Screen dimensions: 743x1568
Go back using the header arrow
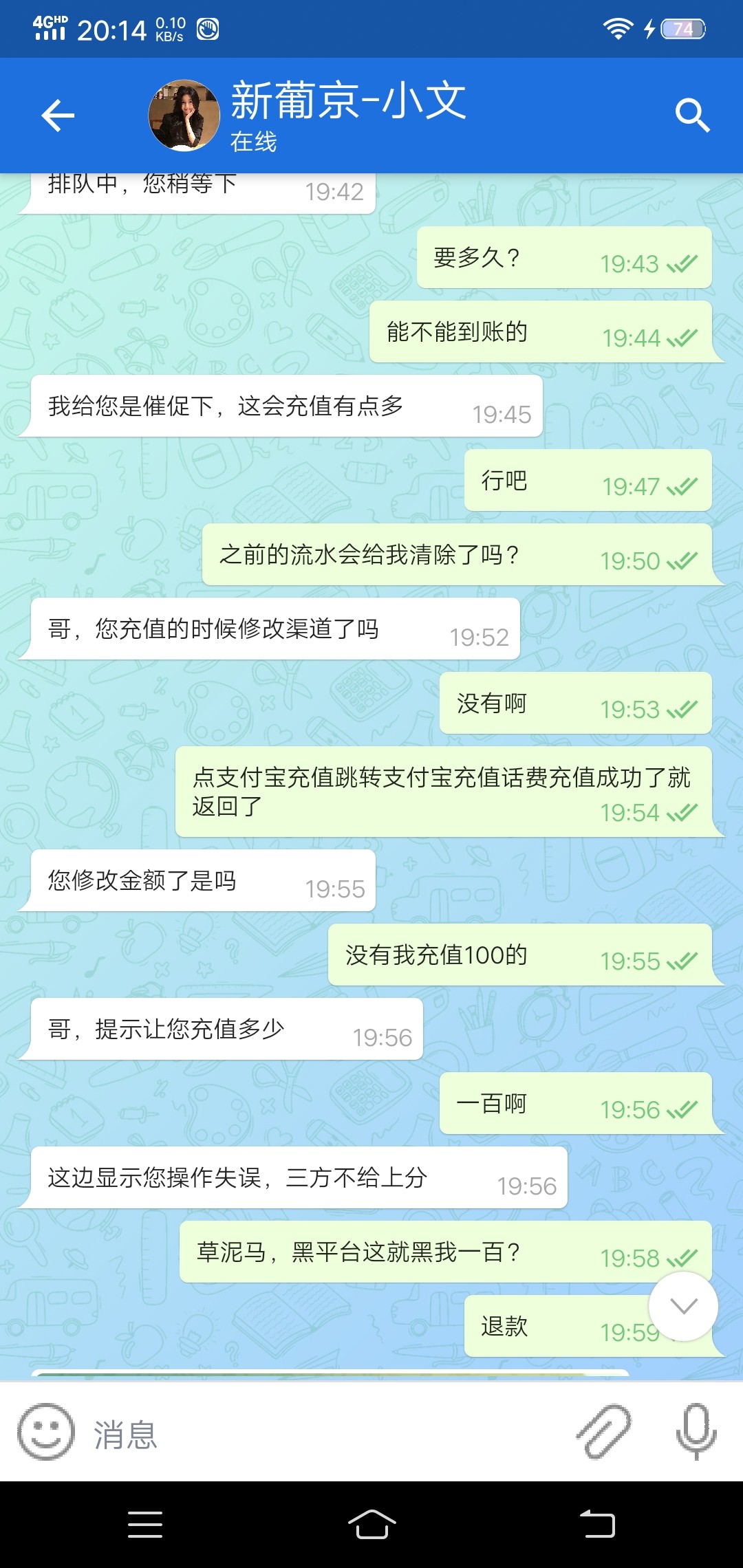(58, 115)
